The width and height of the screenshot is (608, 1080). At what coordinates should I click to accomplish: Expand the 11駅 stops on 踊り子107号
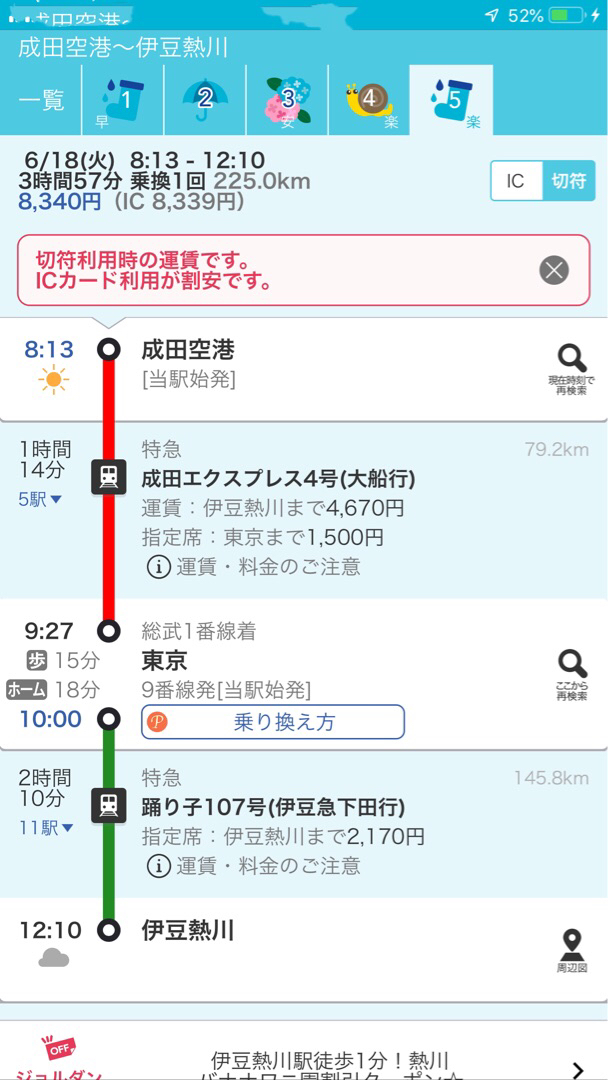[46, 827]
